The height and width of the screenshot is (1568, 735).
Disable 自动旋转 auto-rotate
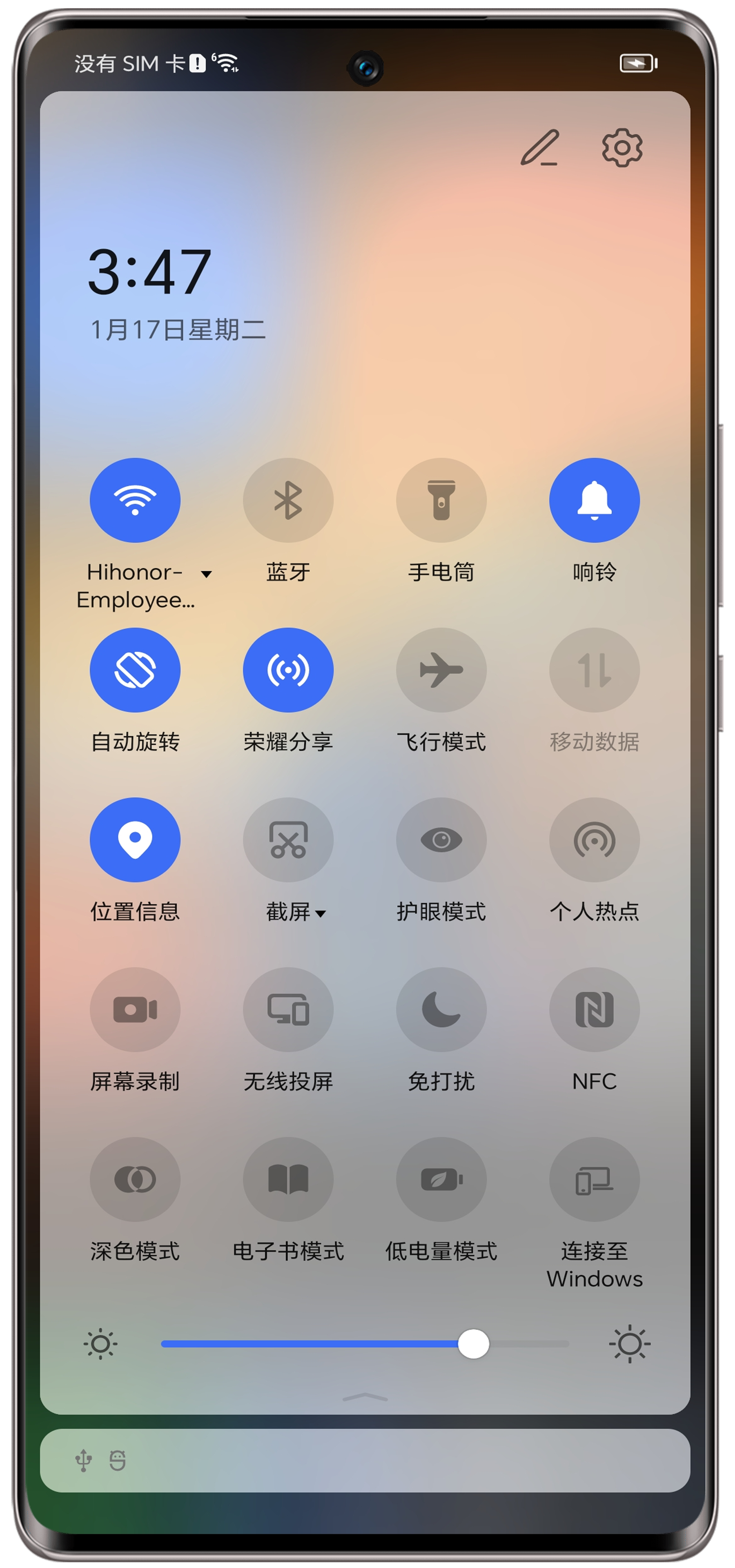(135, 670)
